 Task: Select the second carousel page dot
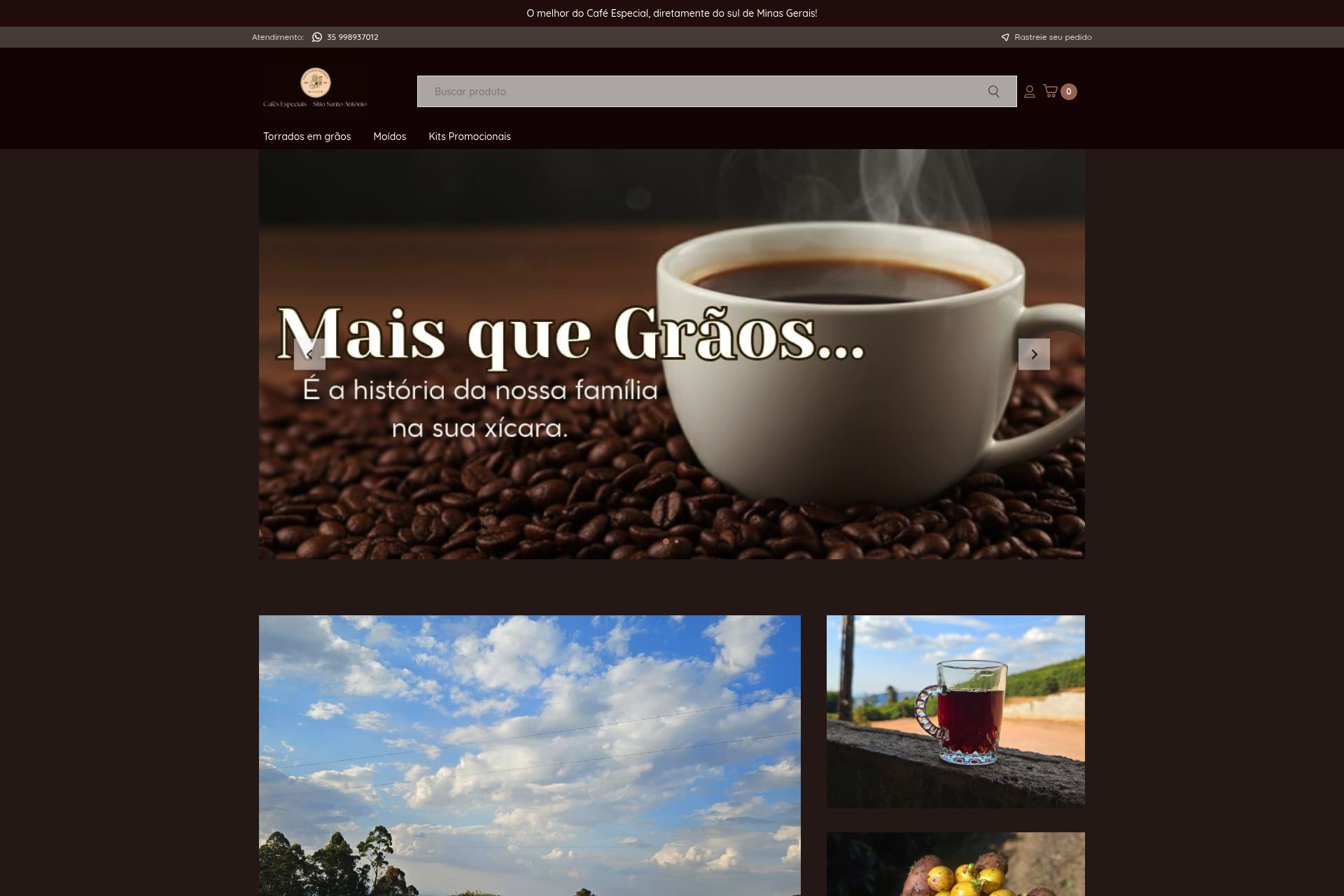point(676,541)
